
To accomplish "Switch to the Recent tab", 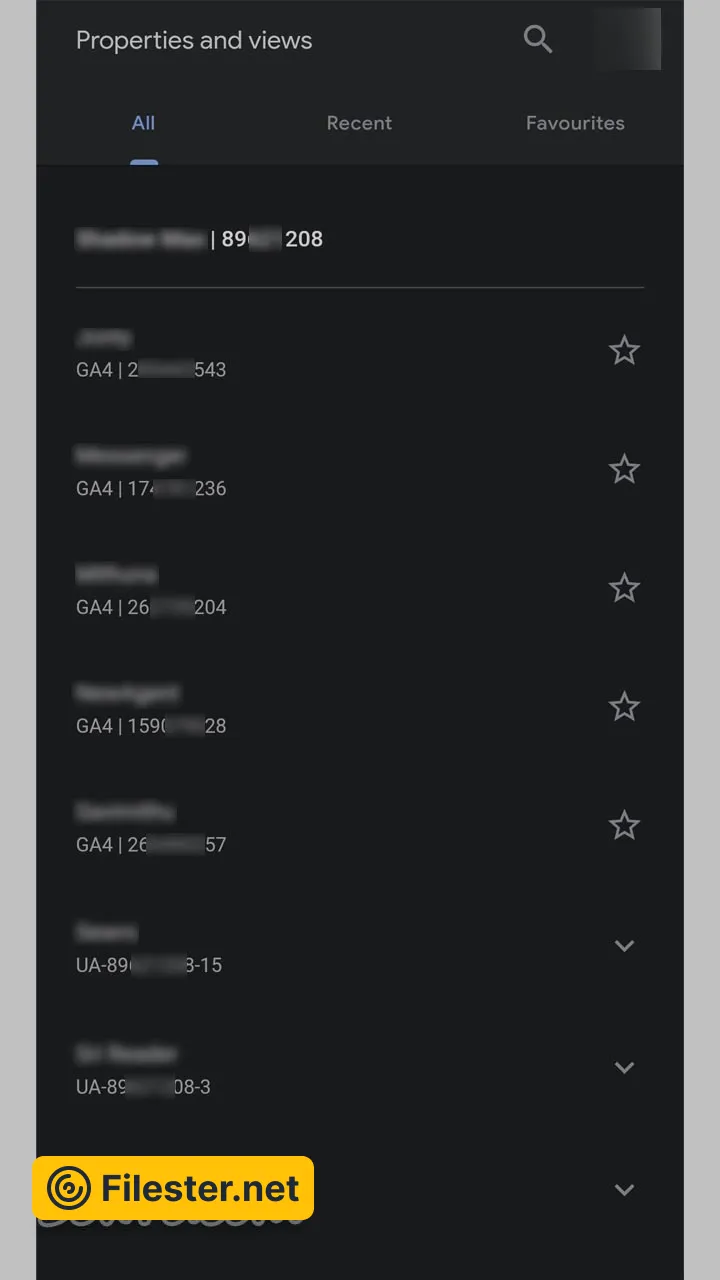I will 359,123.
